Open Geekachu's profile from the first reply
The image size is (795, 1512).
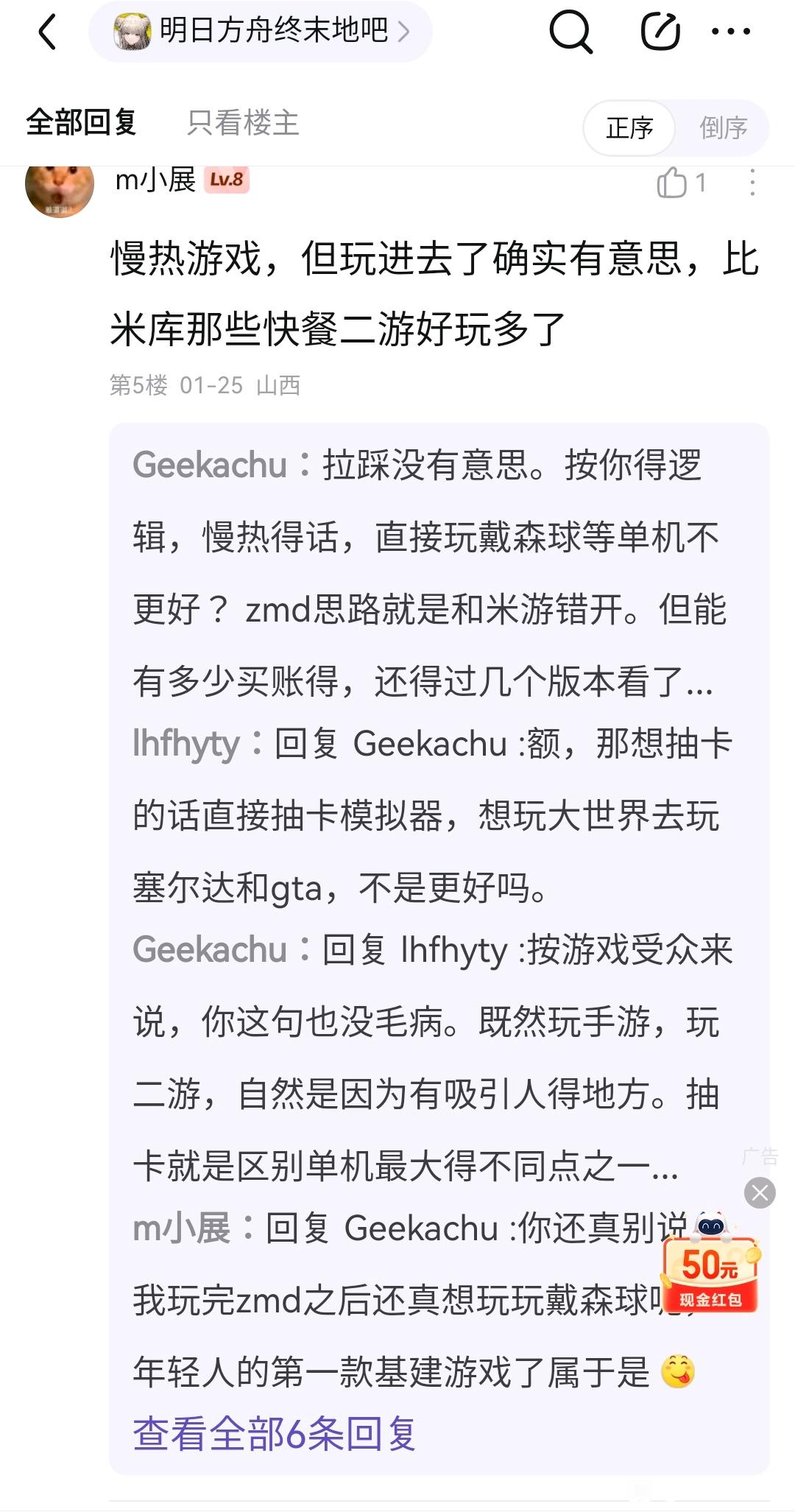(210, 465)
